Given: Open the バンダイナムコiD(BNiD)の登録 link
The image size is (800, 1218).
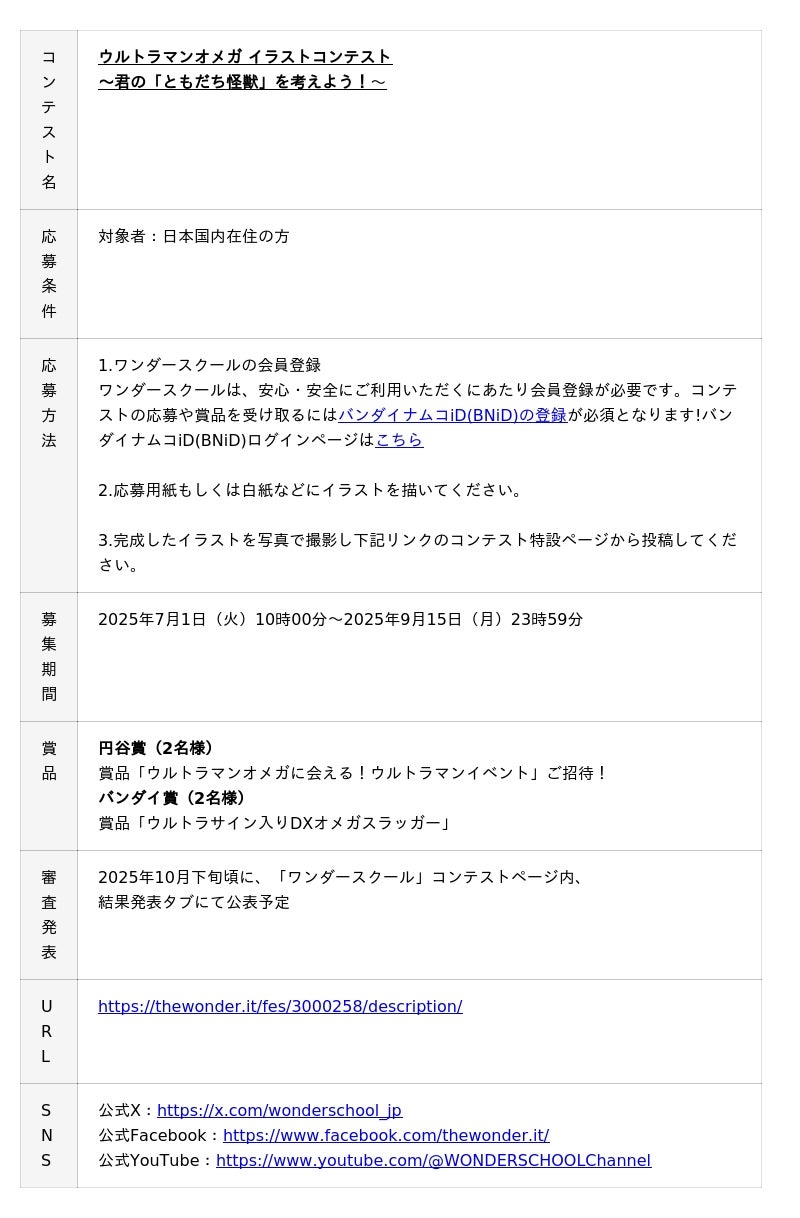Looking at the screenshot, I should coord(452,415).
